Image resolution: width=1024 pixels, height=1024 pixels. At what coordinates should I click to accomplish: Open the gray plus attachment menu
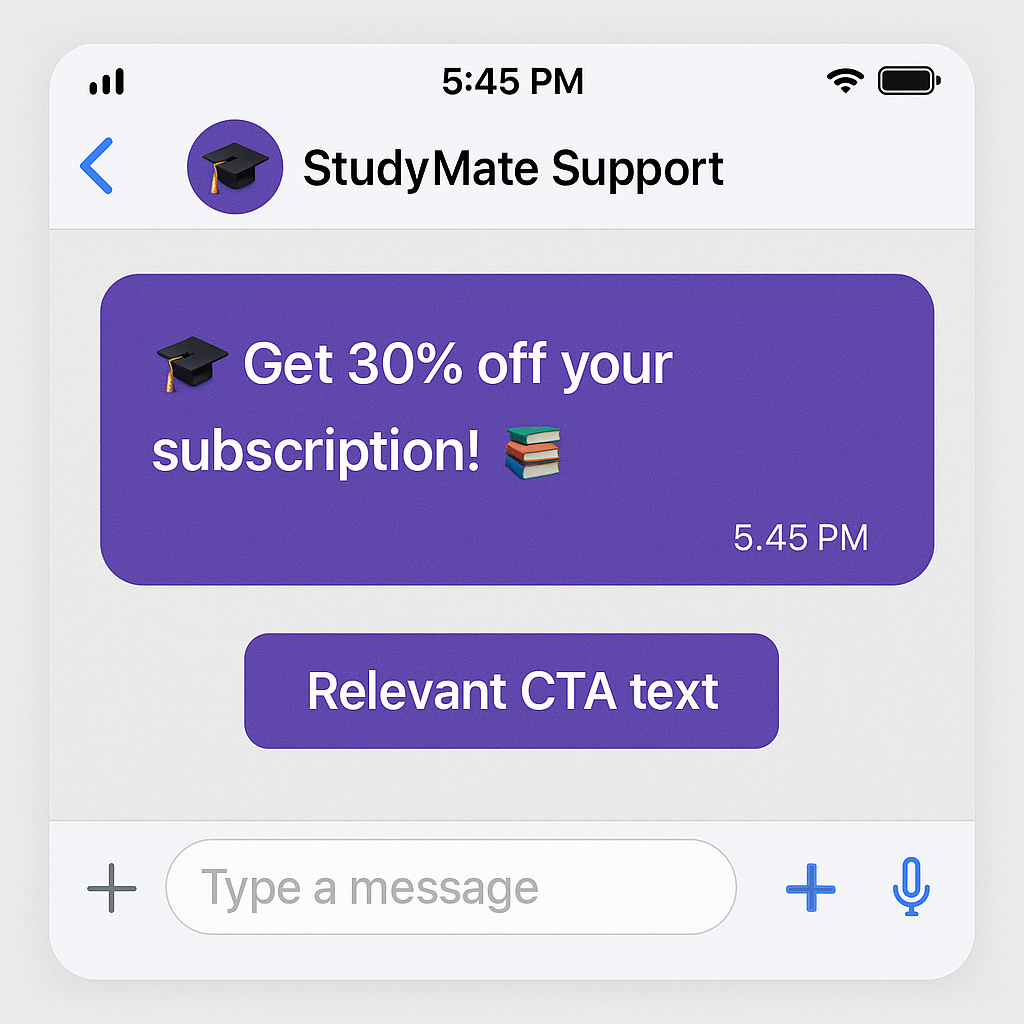click(x=111, y=887)
